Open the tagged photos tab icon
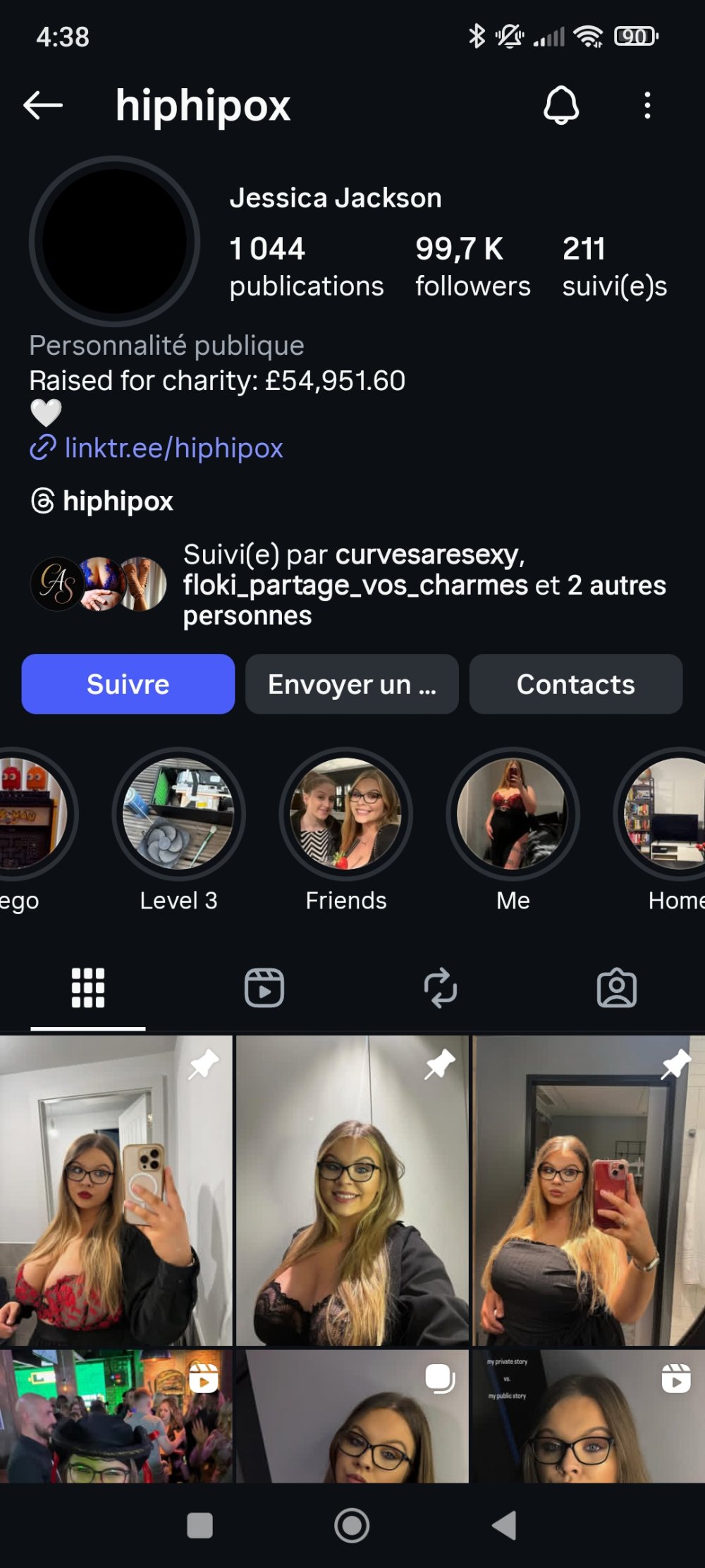 pos(617,988)
